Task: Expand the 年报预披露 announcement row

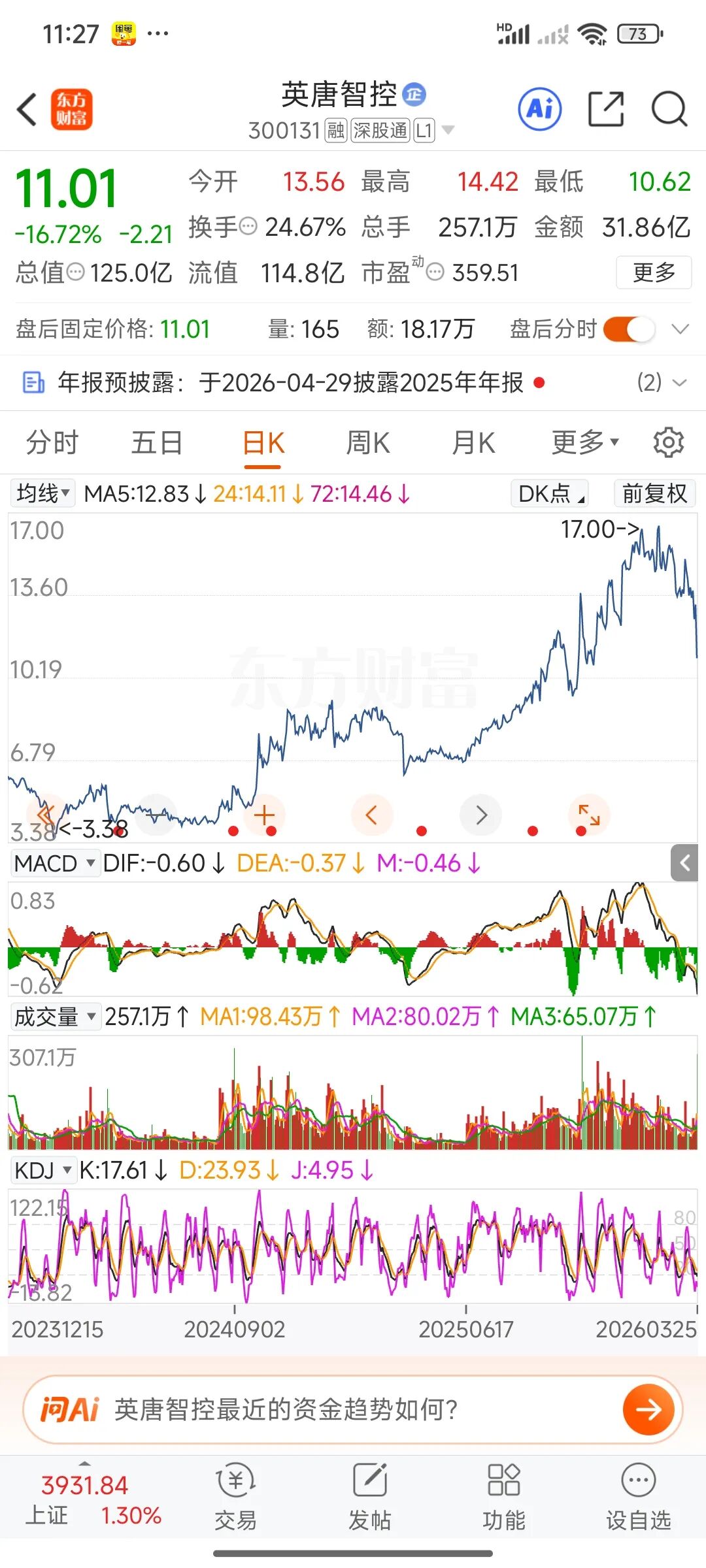Action: 679,383
